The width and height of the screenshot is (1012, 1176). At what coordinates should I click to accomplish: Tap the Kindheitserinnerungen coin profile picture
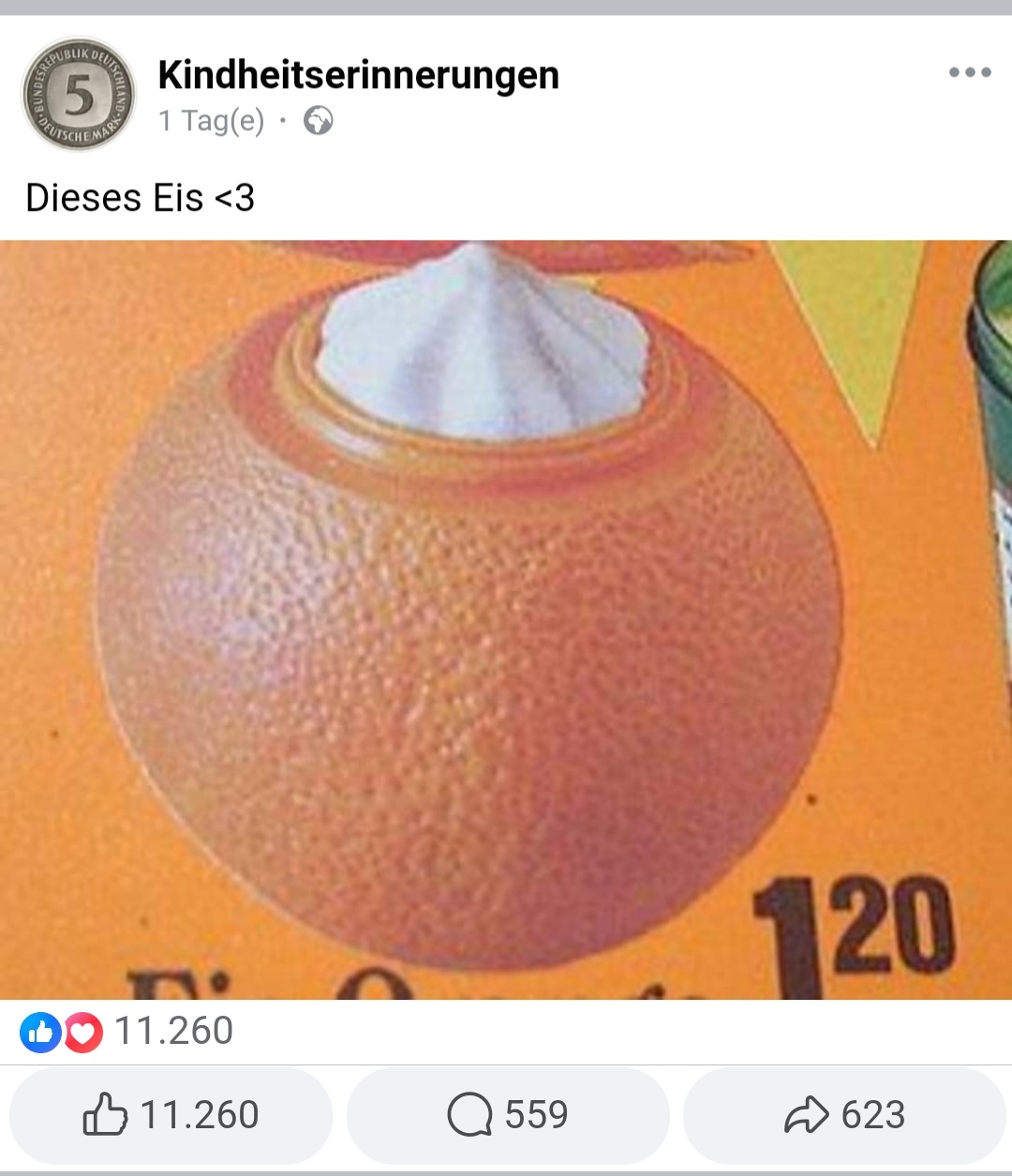(79, 96)
